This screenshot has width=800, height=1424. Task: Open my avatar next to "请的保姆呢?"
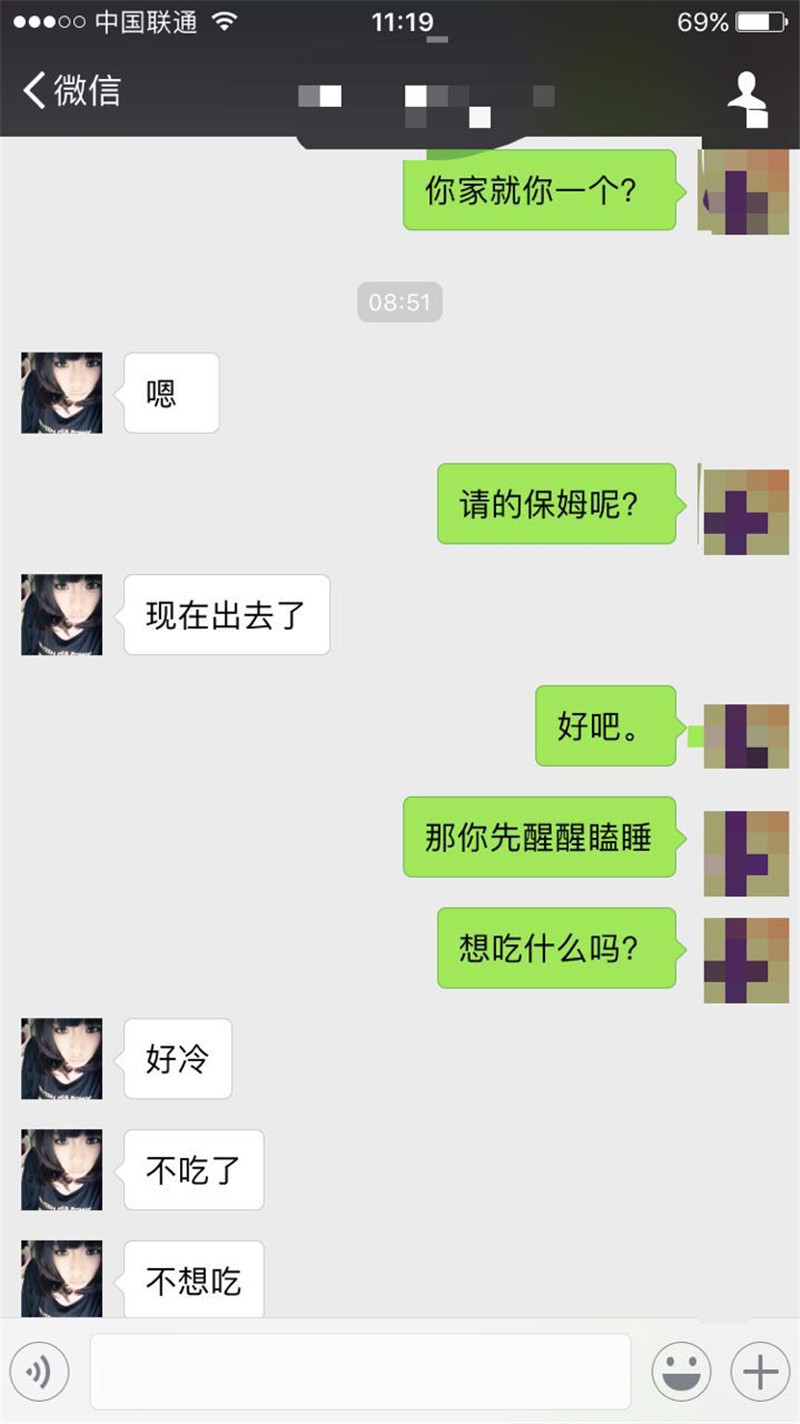pyautogui.click(x=746, y=512)
